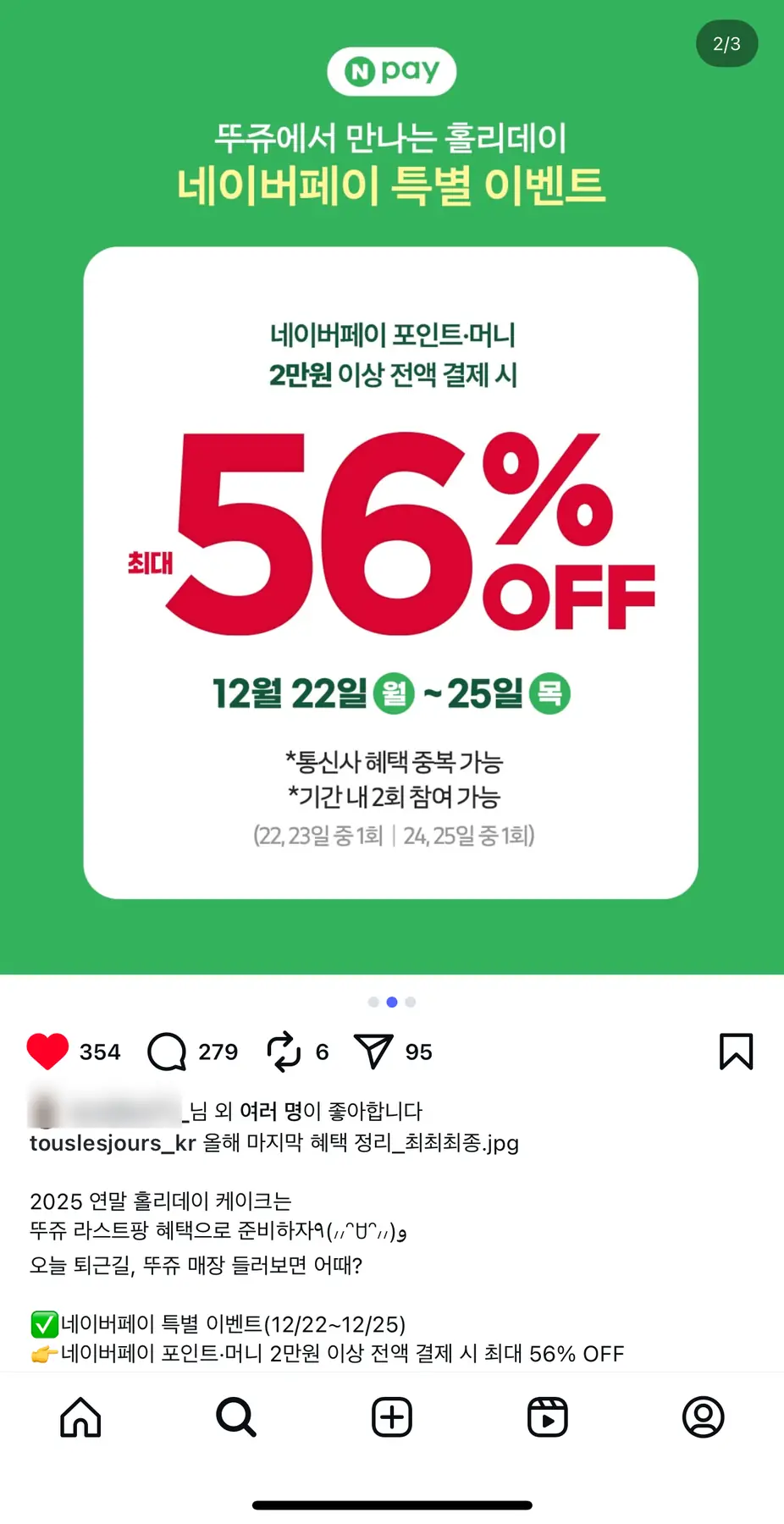Open the Search tab
The width and height of the screenshot is (784, 1524).
point(236,1417)
